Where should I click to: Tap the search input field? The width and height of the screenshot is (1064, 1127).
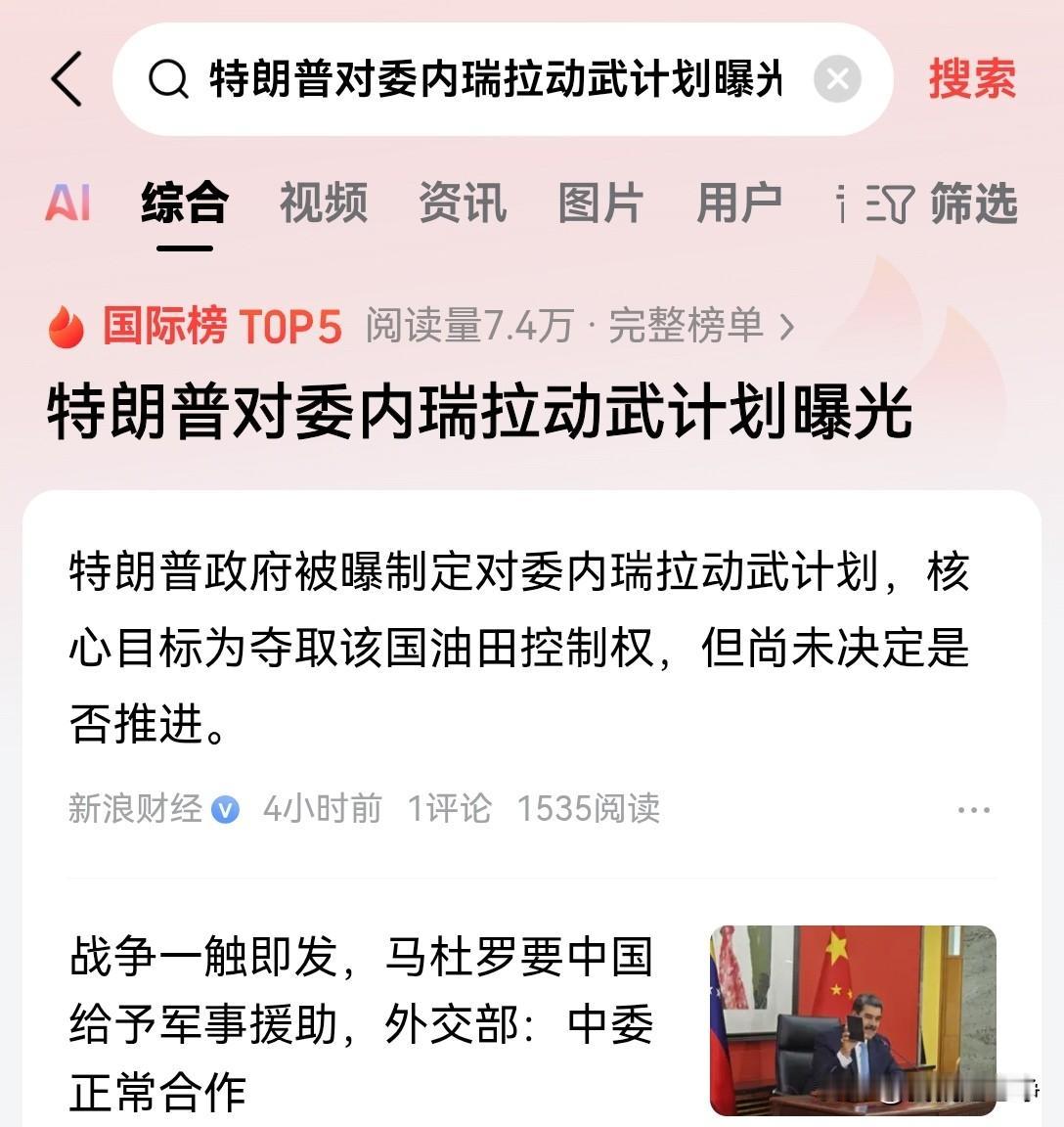[x=489, y=80]
